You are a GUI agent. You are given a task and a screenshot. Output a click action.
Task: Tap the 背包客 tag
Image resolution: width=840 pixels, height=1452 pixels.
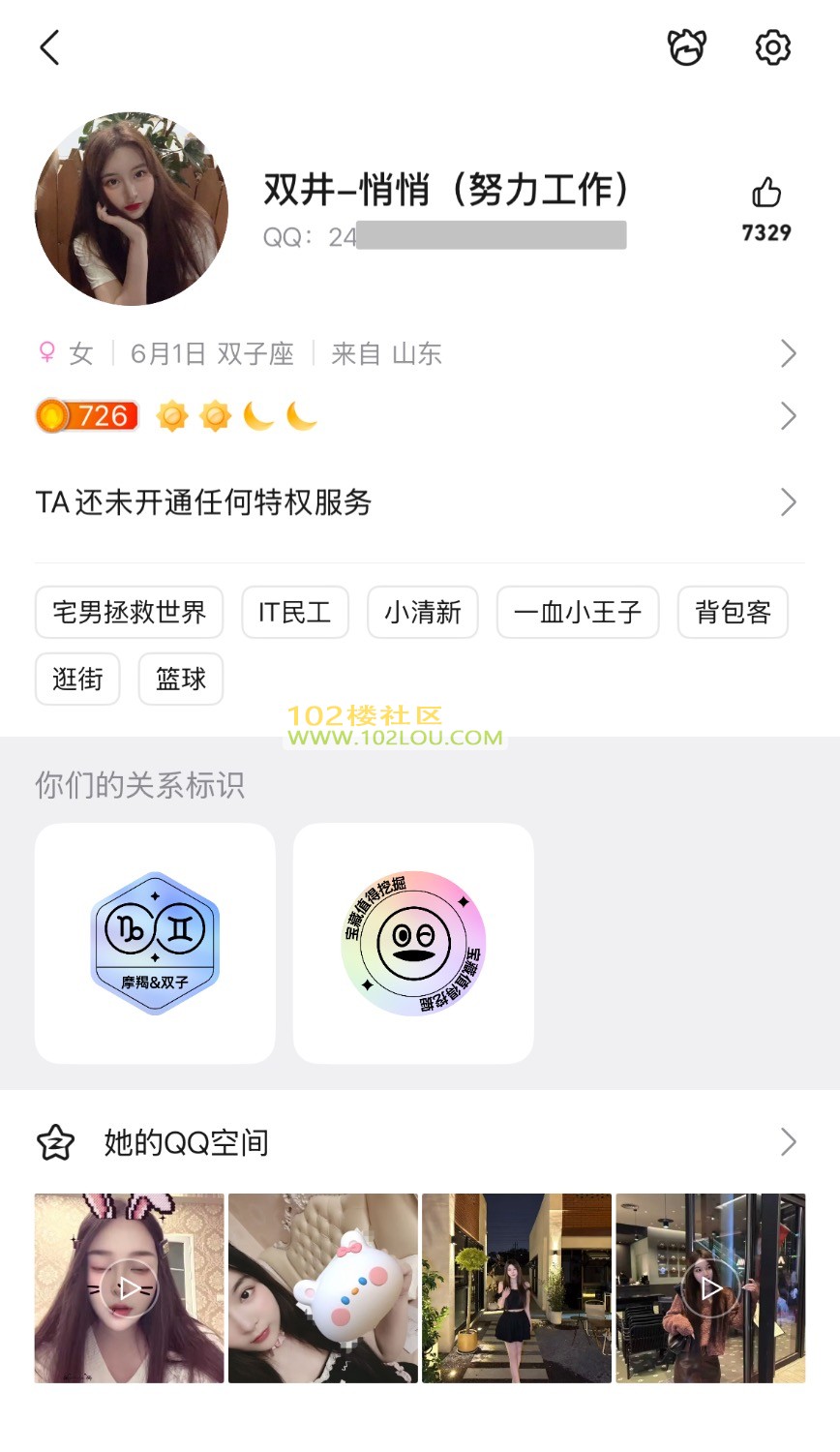pos(733,613)
